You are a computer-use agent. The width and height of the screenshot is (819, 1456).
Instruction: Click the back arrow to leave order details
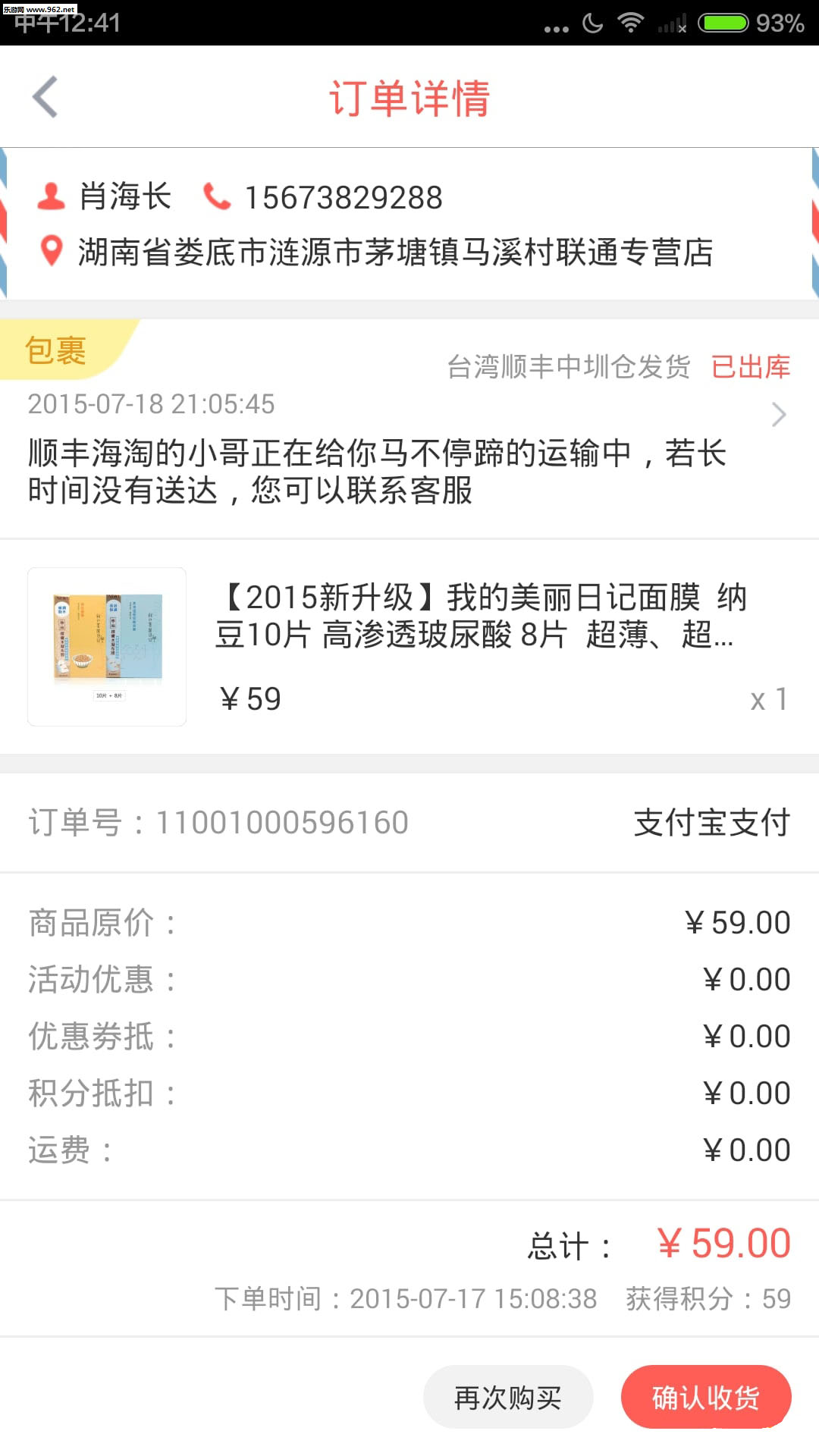pyautogui.click(x=45, y=97)
